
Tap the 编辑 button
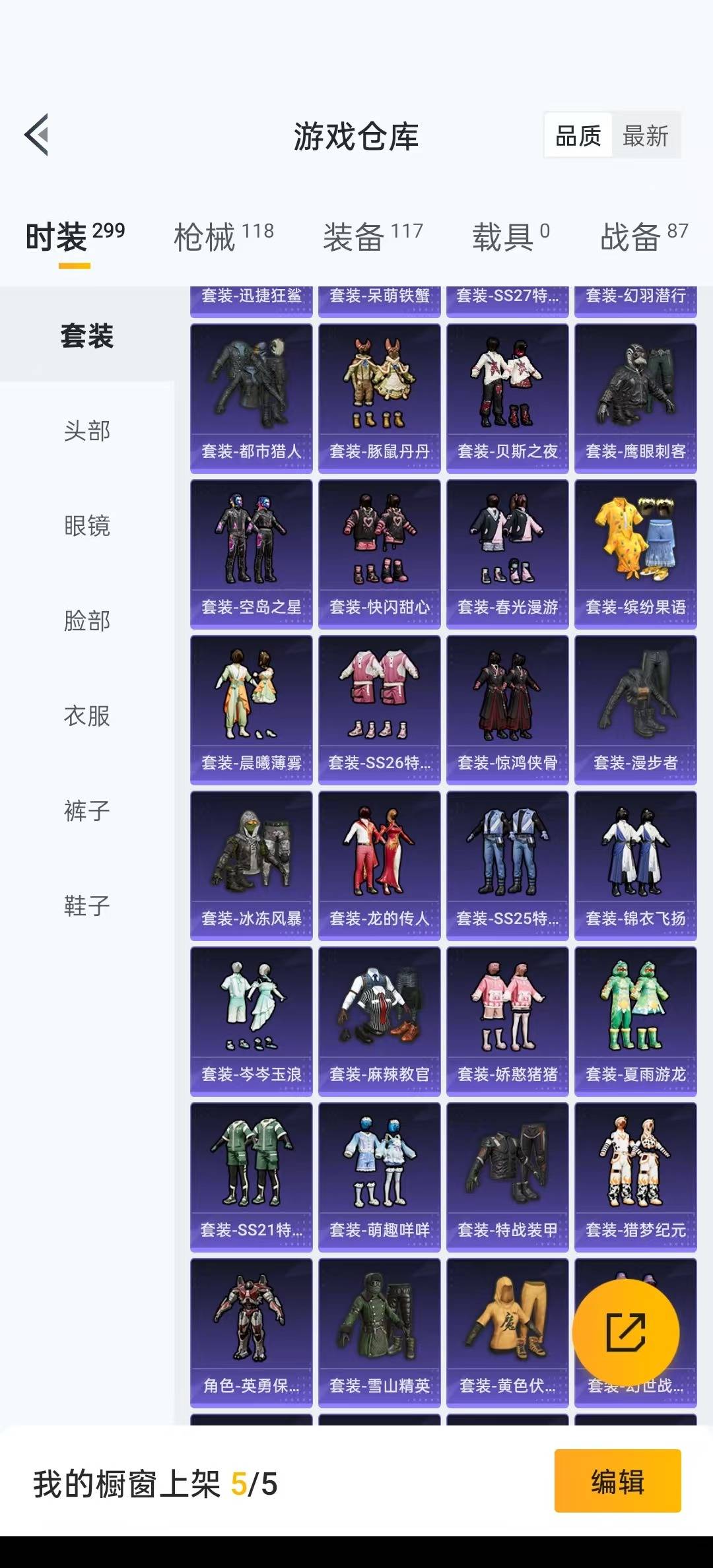pyautogui.click(x=618, y=1480)
